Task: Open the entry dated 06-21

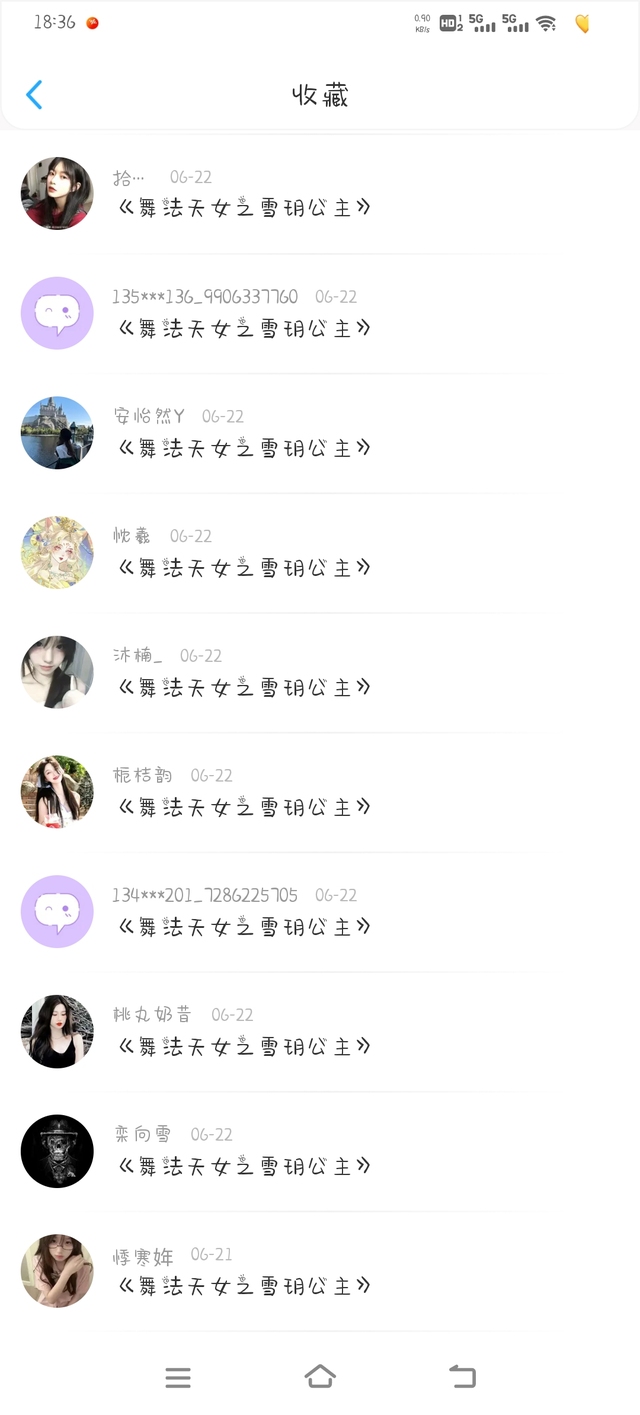Action: [x=320, y=1271]
